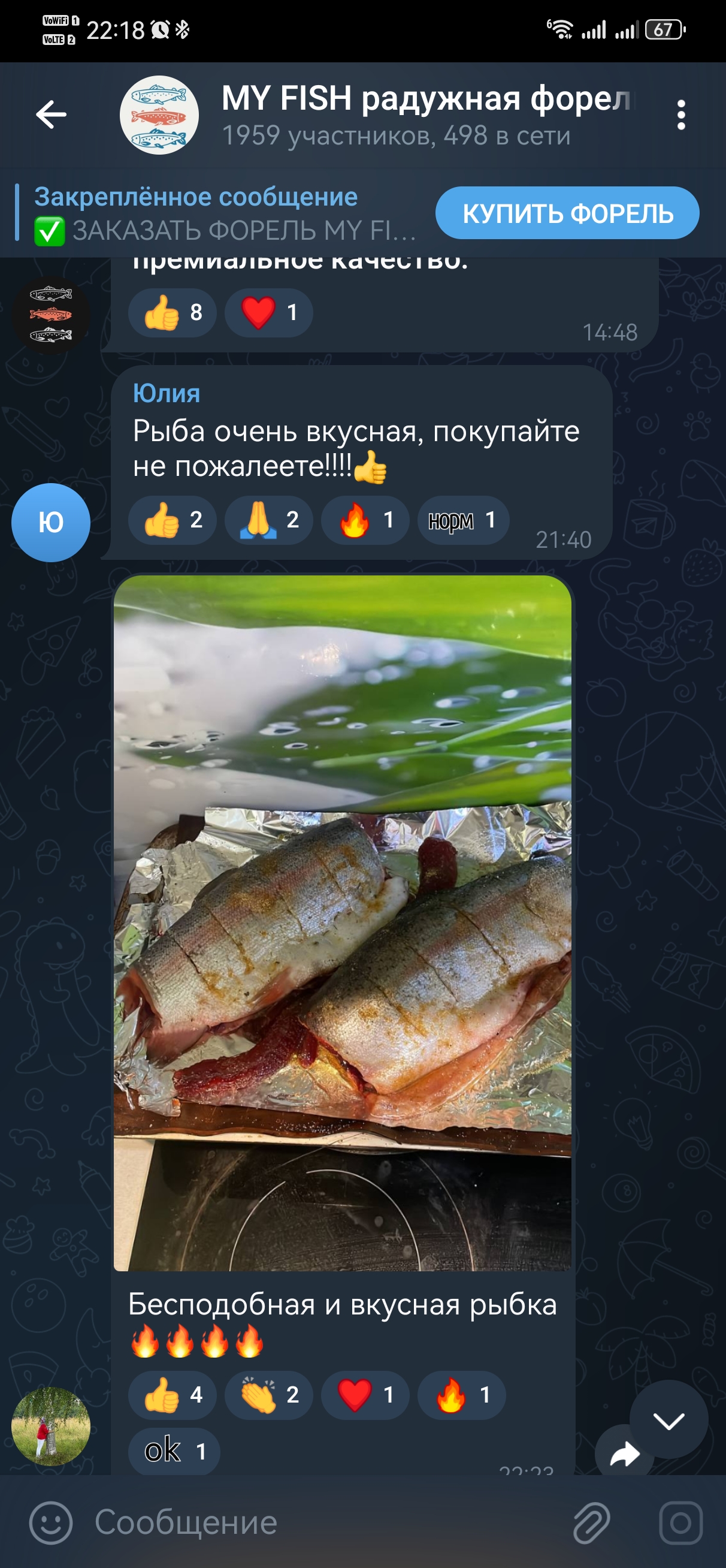Tap fire reaction on Юлия's message
726x1568 pixels.
tap(365, 520)
